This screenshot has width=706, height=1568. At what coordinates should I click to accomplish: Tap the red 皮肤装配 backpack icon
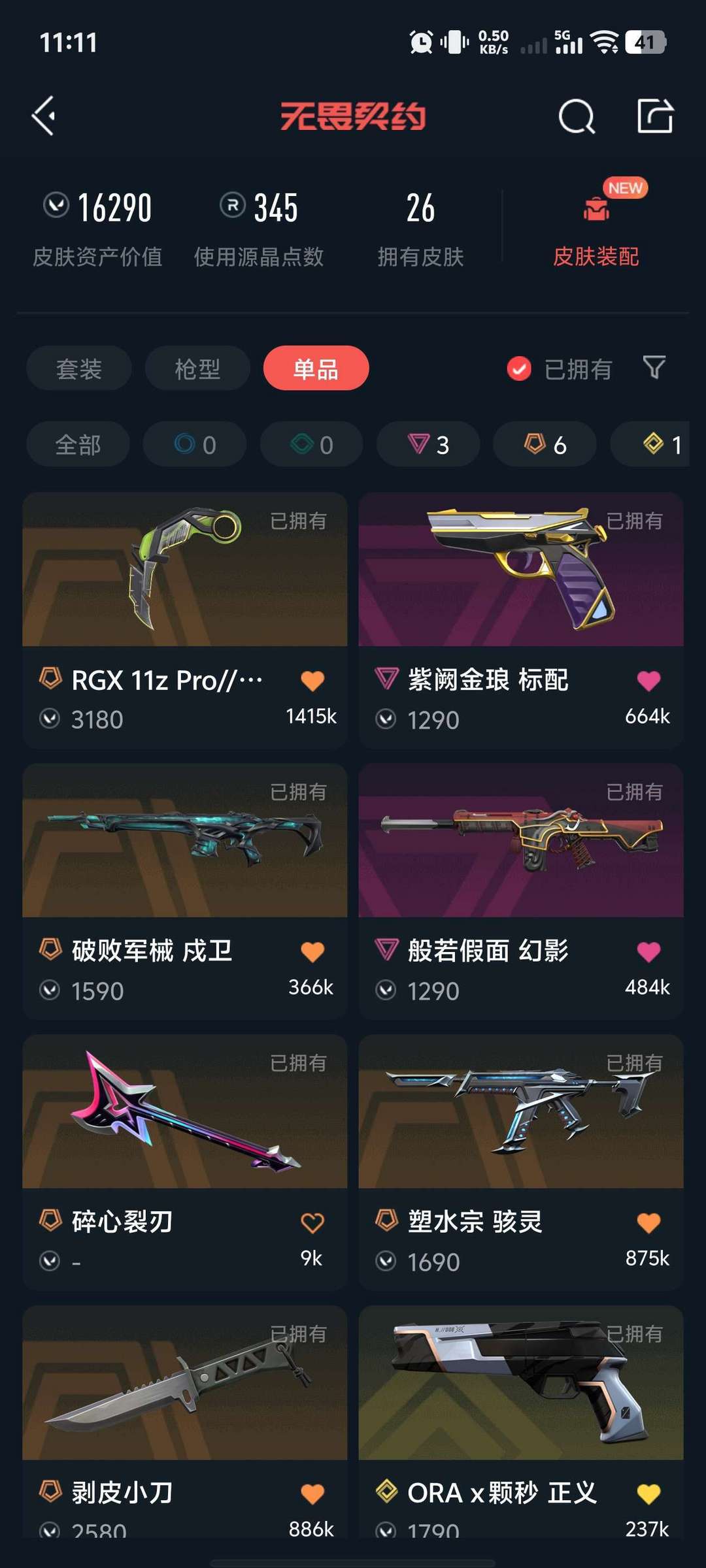point(596,209)
